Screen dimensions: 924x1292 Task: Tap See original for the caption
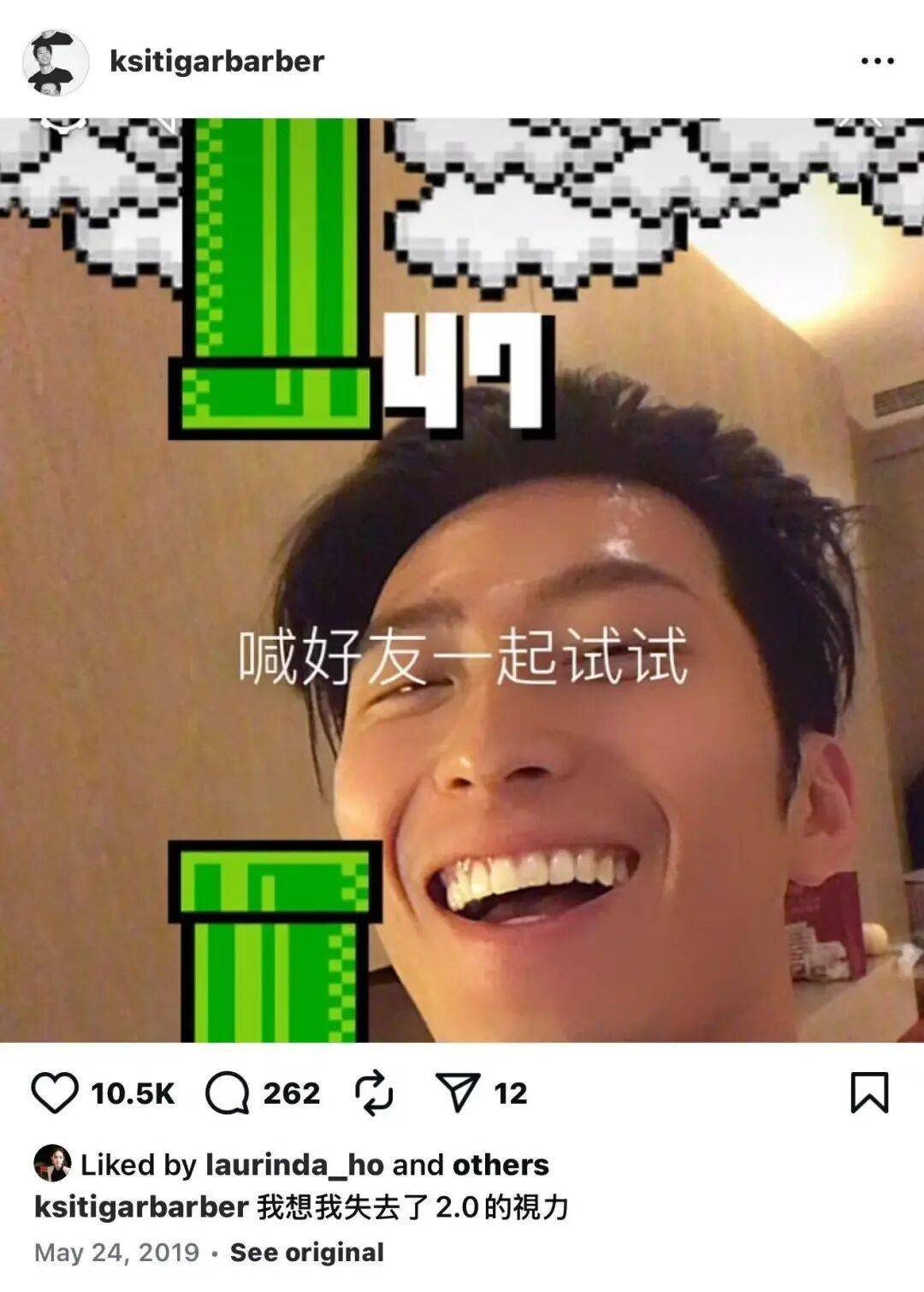306,1253
